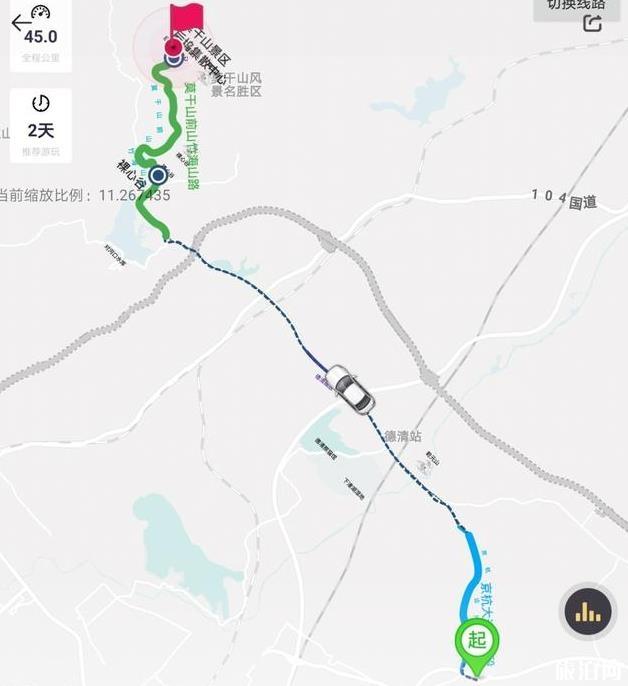Go back using the top-left arrow

(x=17, y=24)
